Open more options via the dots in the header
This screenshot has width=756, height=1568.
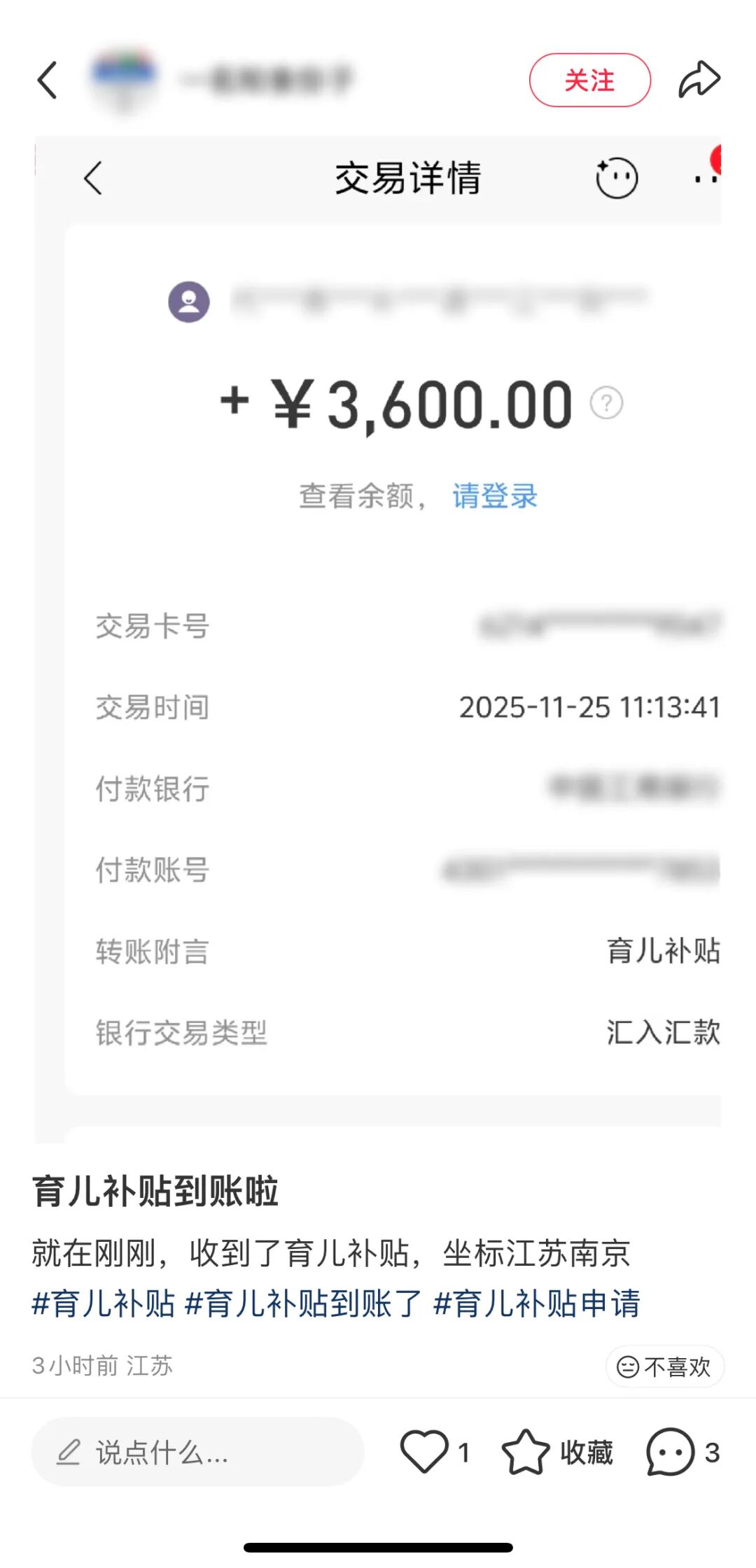703,178
